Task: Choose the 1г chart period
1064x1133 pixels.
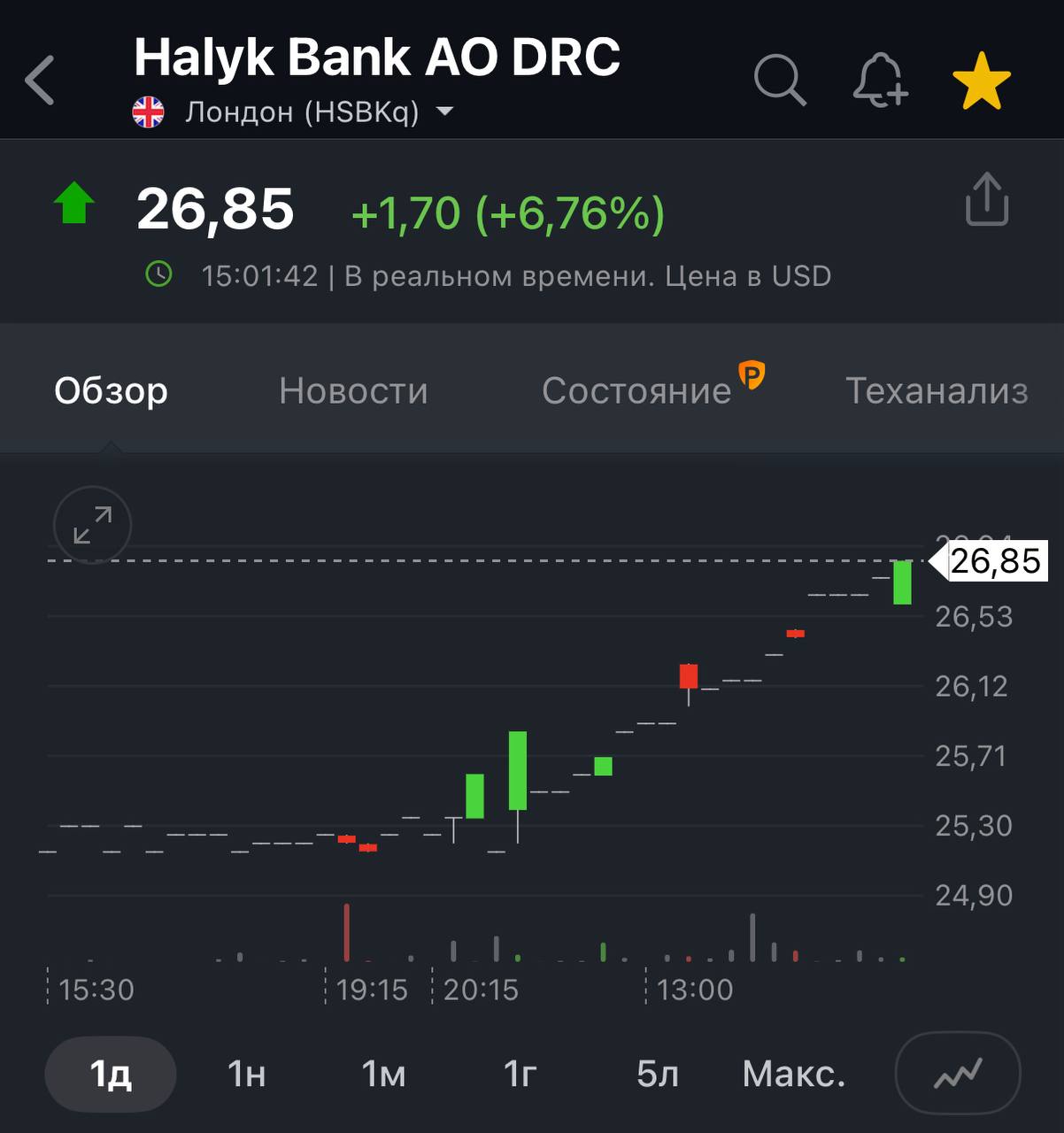Action: click(520, 1074)
